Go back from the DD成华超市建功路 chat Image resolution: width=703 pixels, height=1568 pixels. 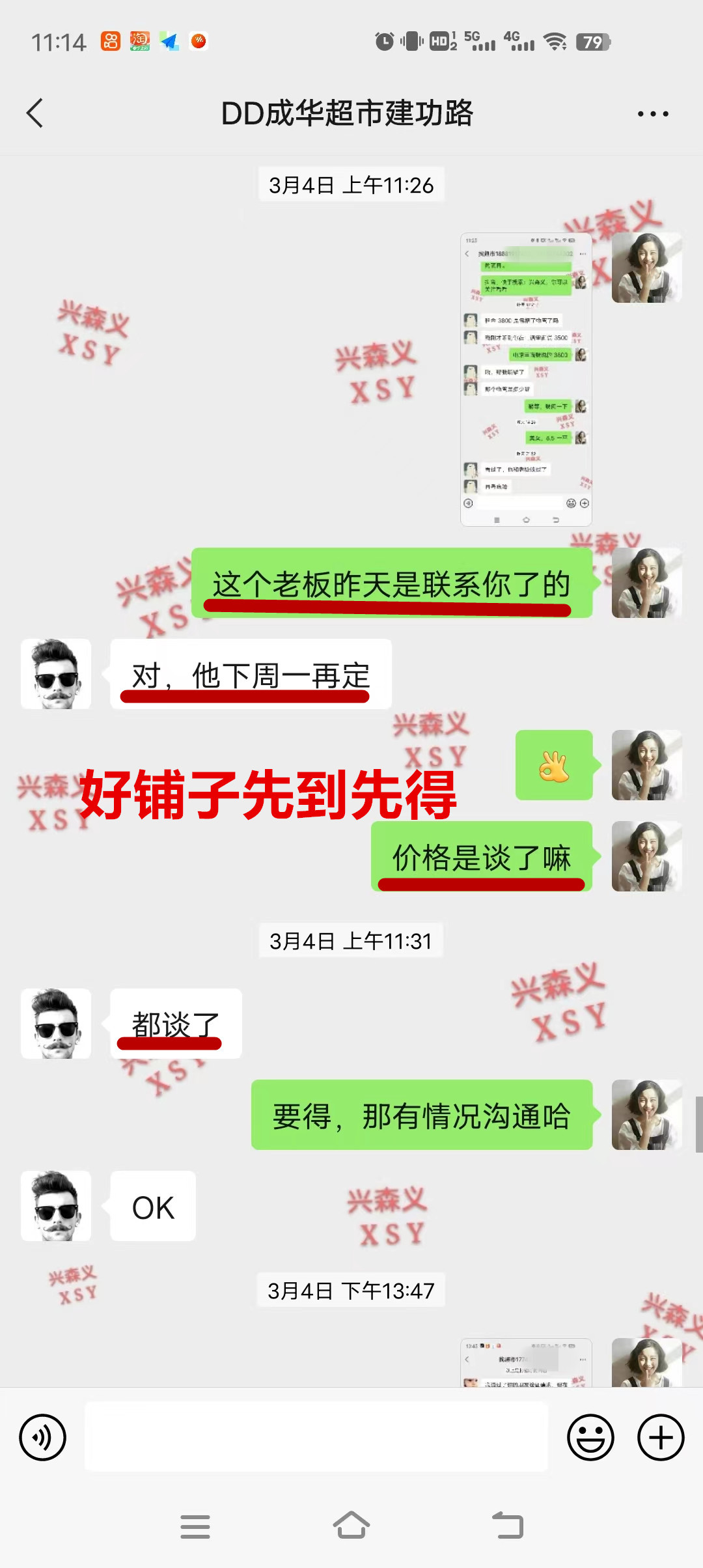(35, 113)
